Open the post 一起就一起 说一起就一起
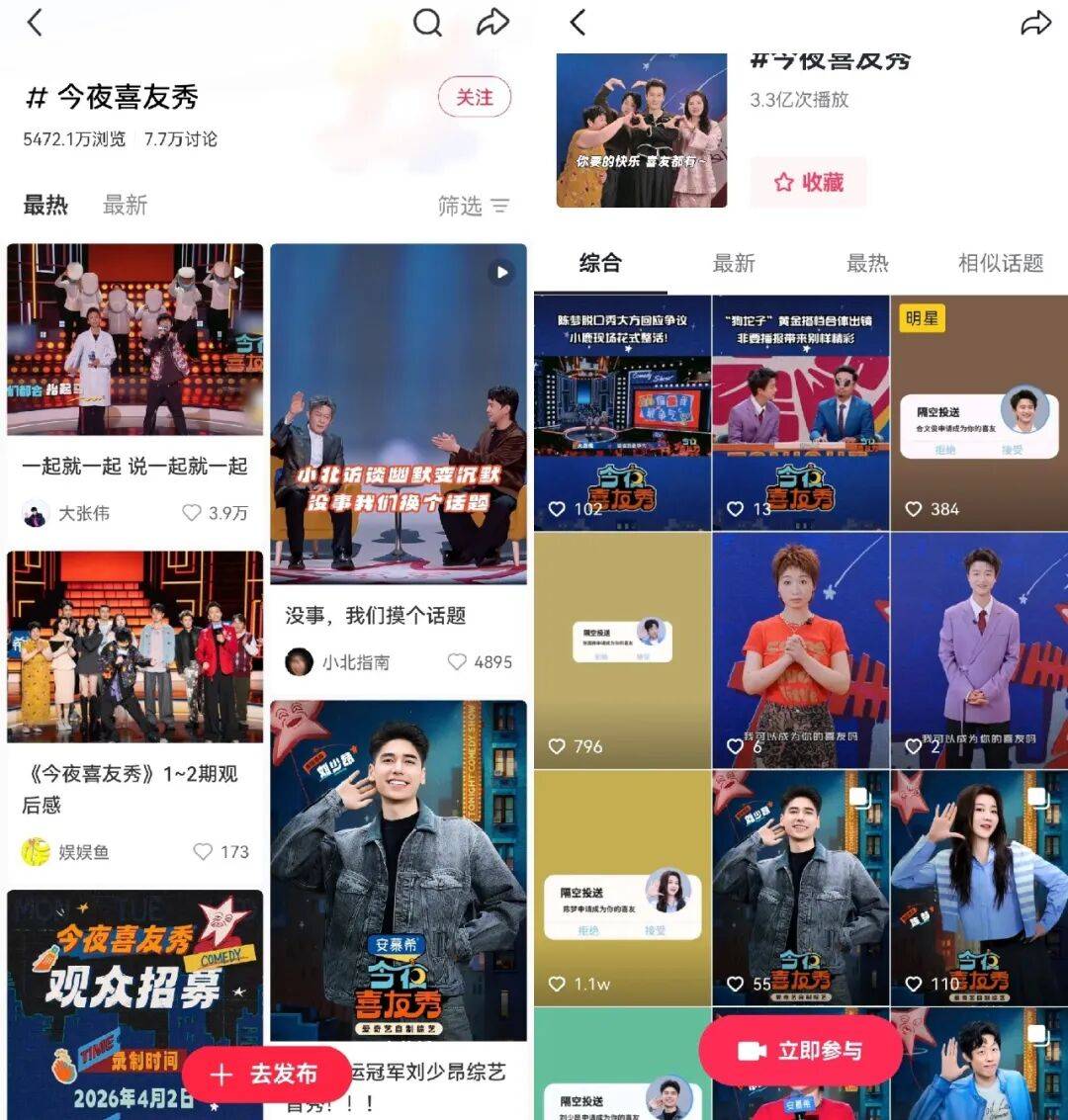Viewport: 1068px width, 1120px height. (134, 466)
